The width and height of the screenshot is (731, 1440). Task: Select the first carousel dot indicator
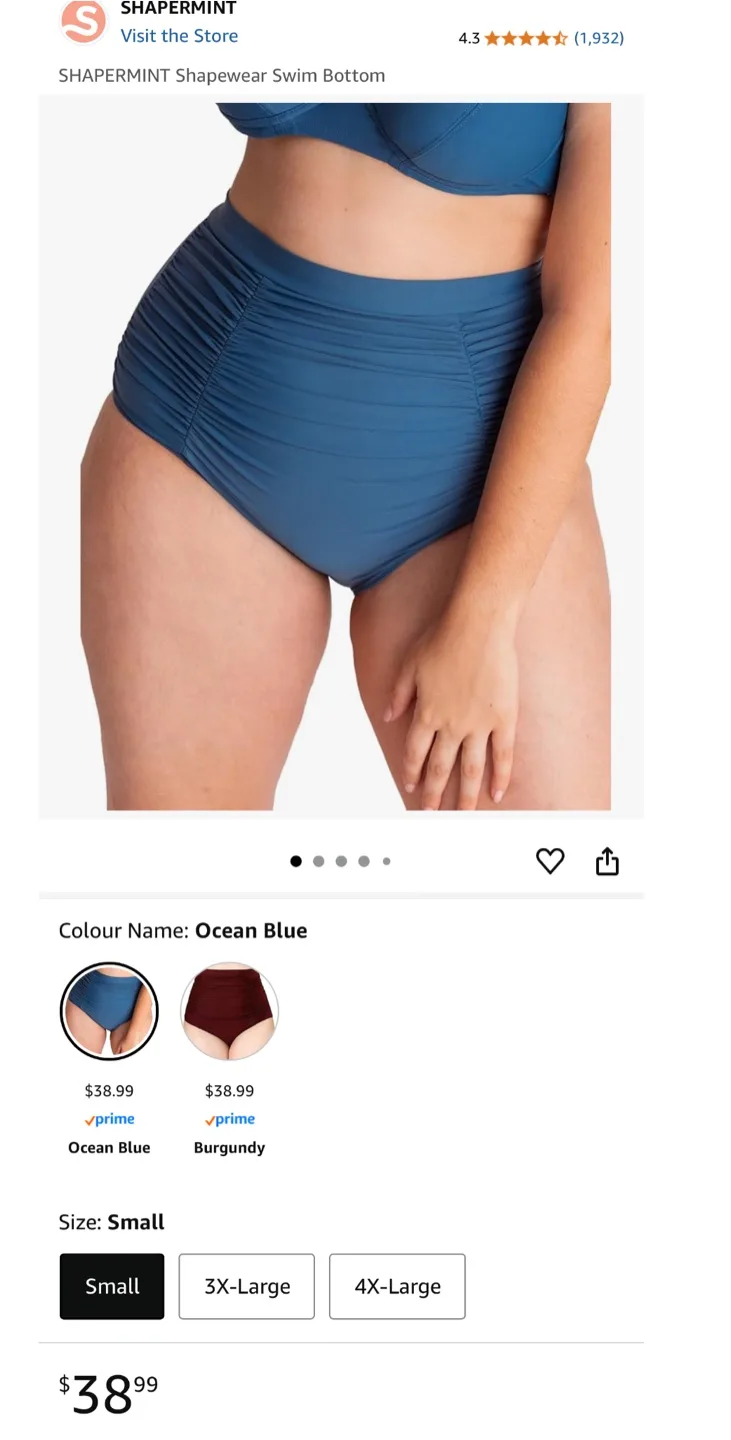[x=296, y=861]
